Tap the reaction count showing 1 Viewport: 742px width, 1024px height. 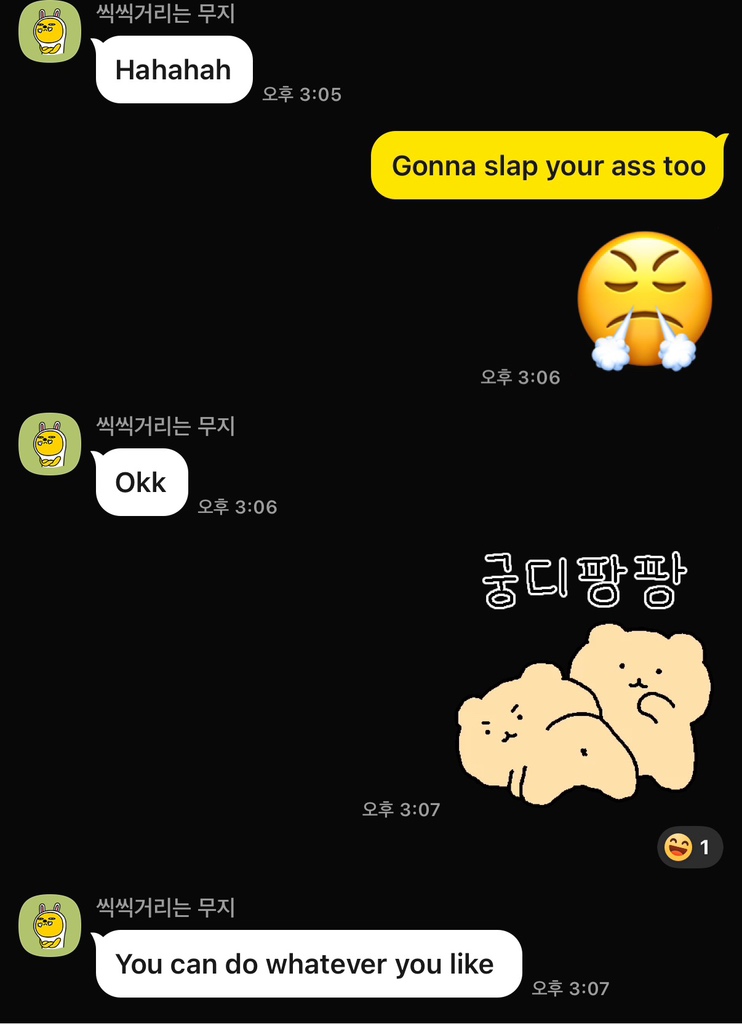pyautogui.click(x=706, y=847)
